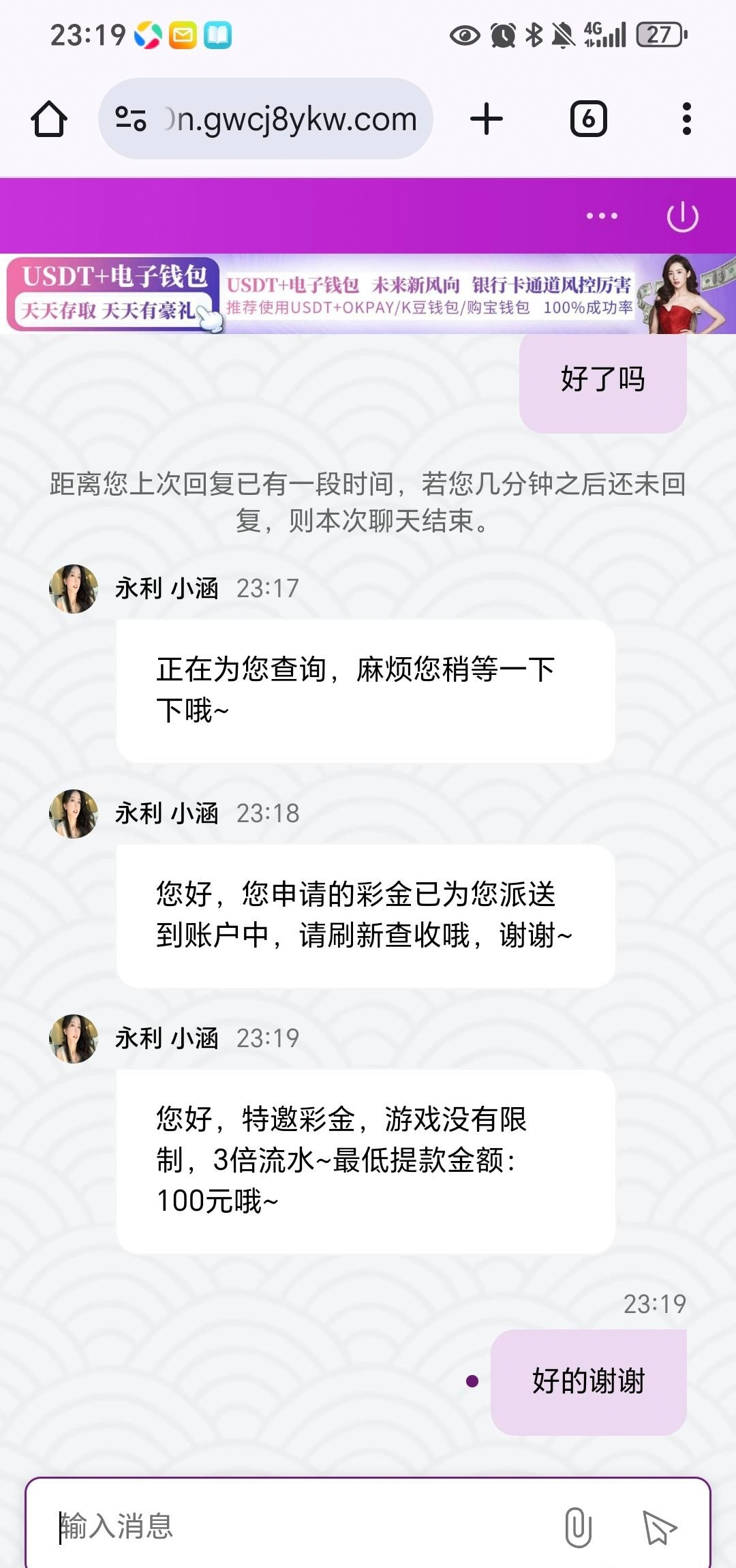This screenshot has height=1568, width=736.
Task: End the chat with the power icon
Action: click(x=682, y=217)
